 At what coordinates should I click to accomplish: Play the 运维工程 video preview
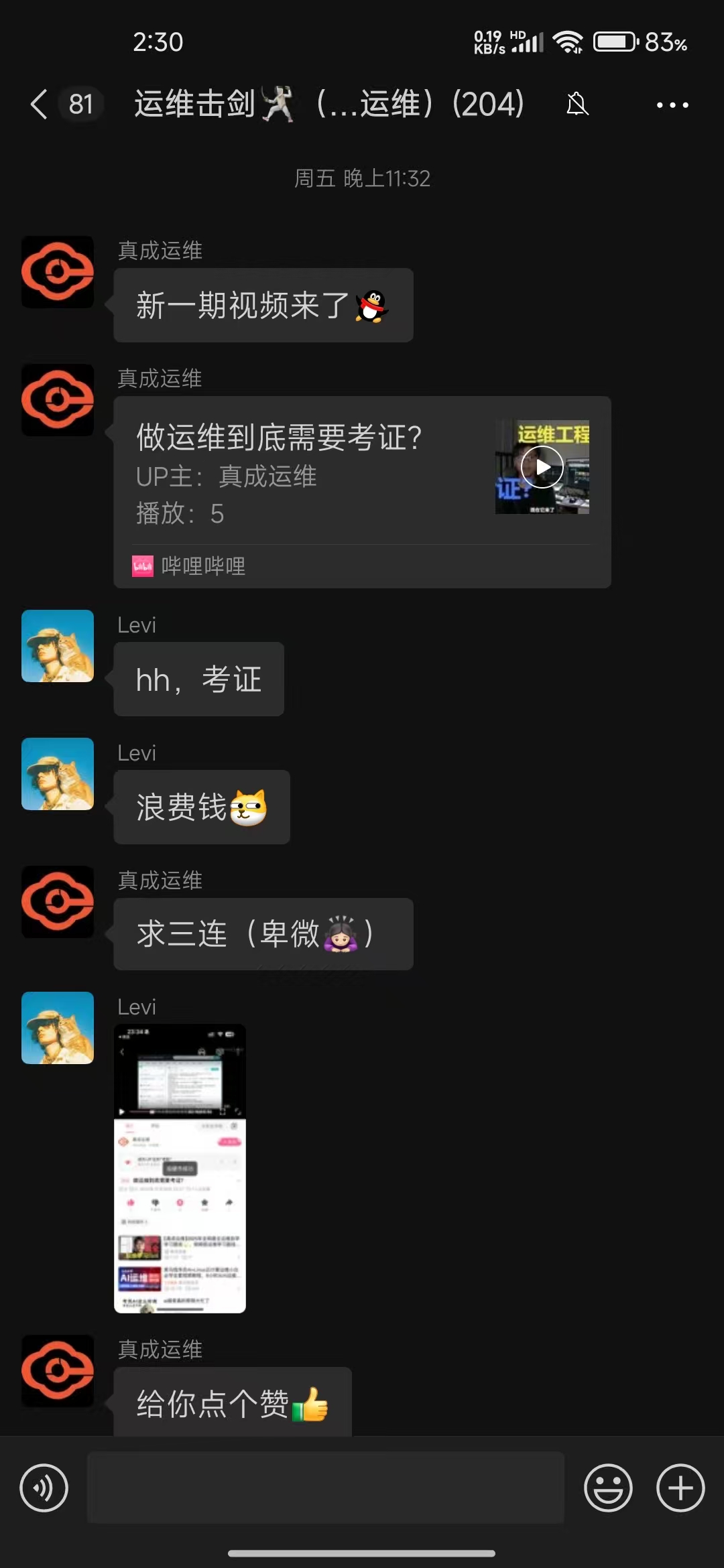pos(542,466)
